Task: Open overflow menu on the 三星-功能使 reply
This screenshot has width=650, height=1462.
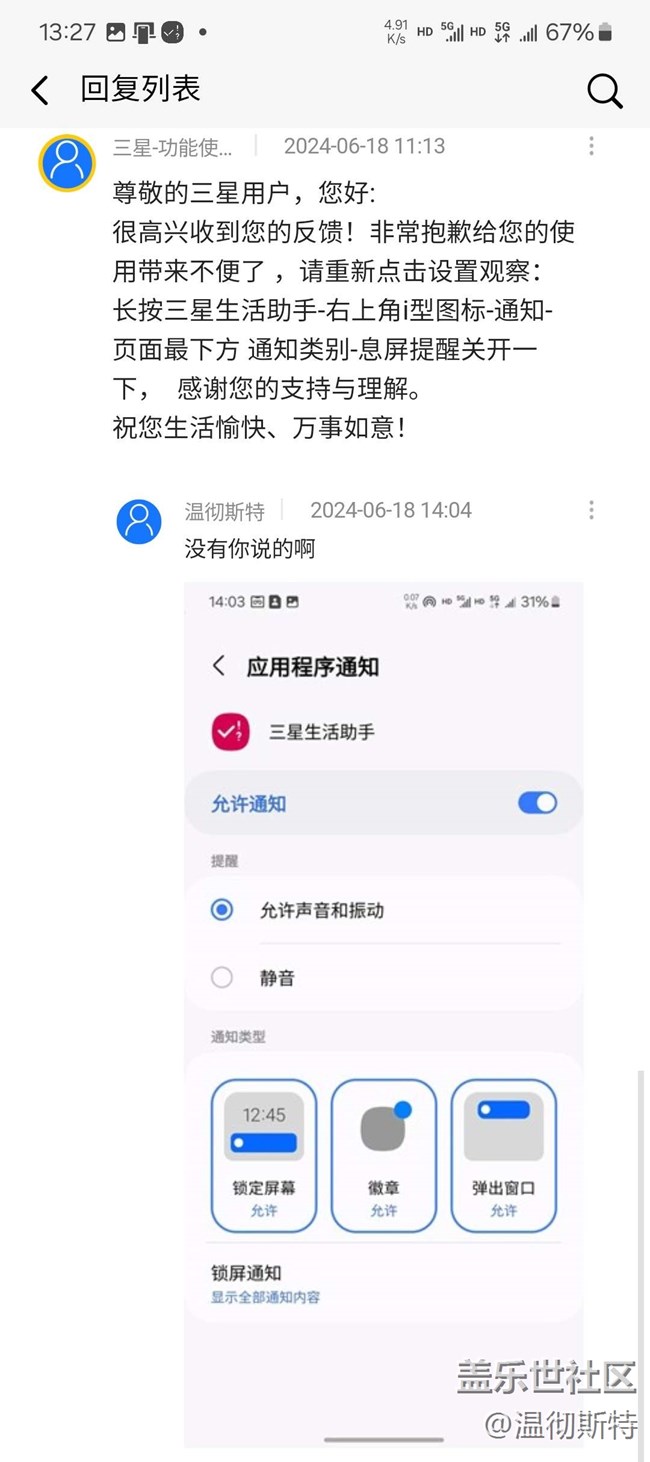Action: 591,146
